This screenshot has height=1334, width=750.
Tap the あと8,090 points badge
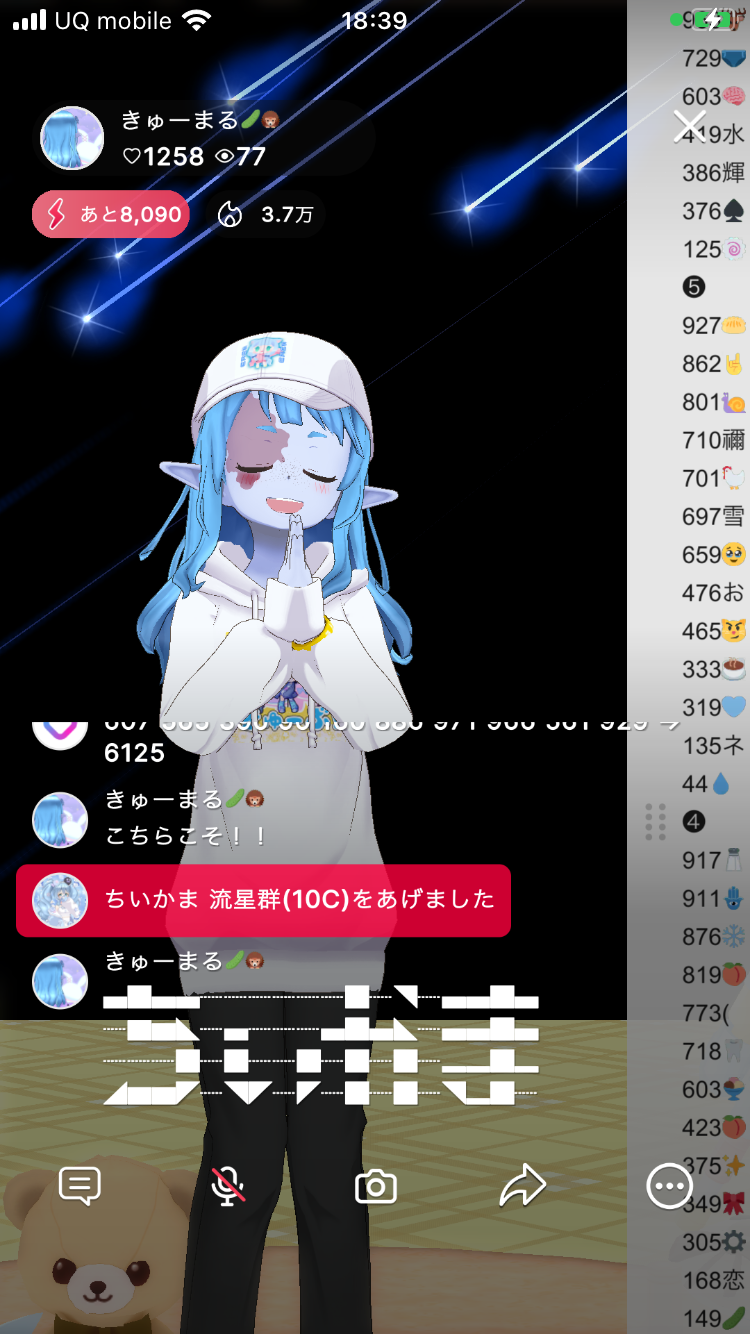pyautogui.click(x=111, y=214)
